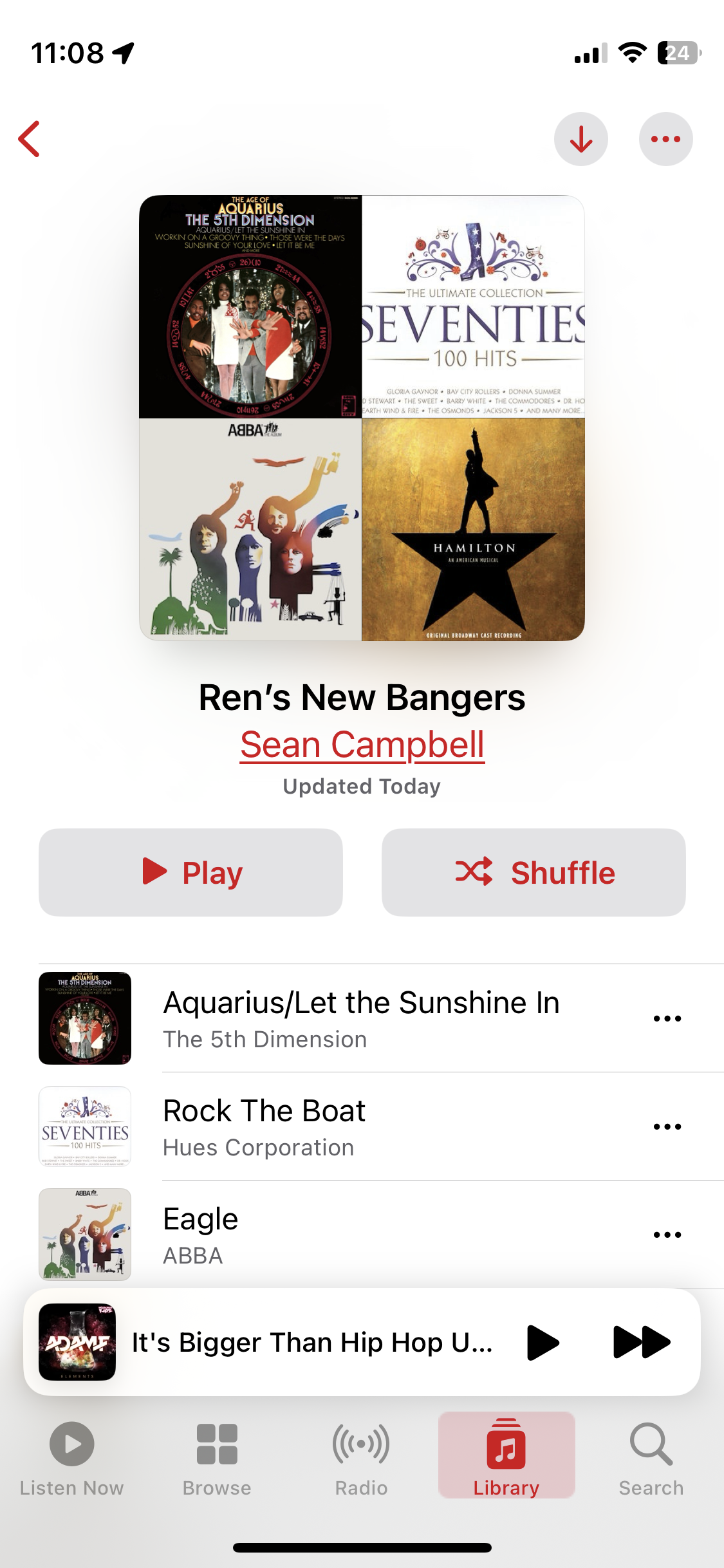Skip to the next track
Viewport: 724px width, 1568px height.
(641, 1343)
